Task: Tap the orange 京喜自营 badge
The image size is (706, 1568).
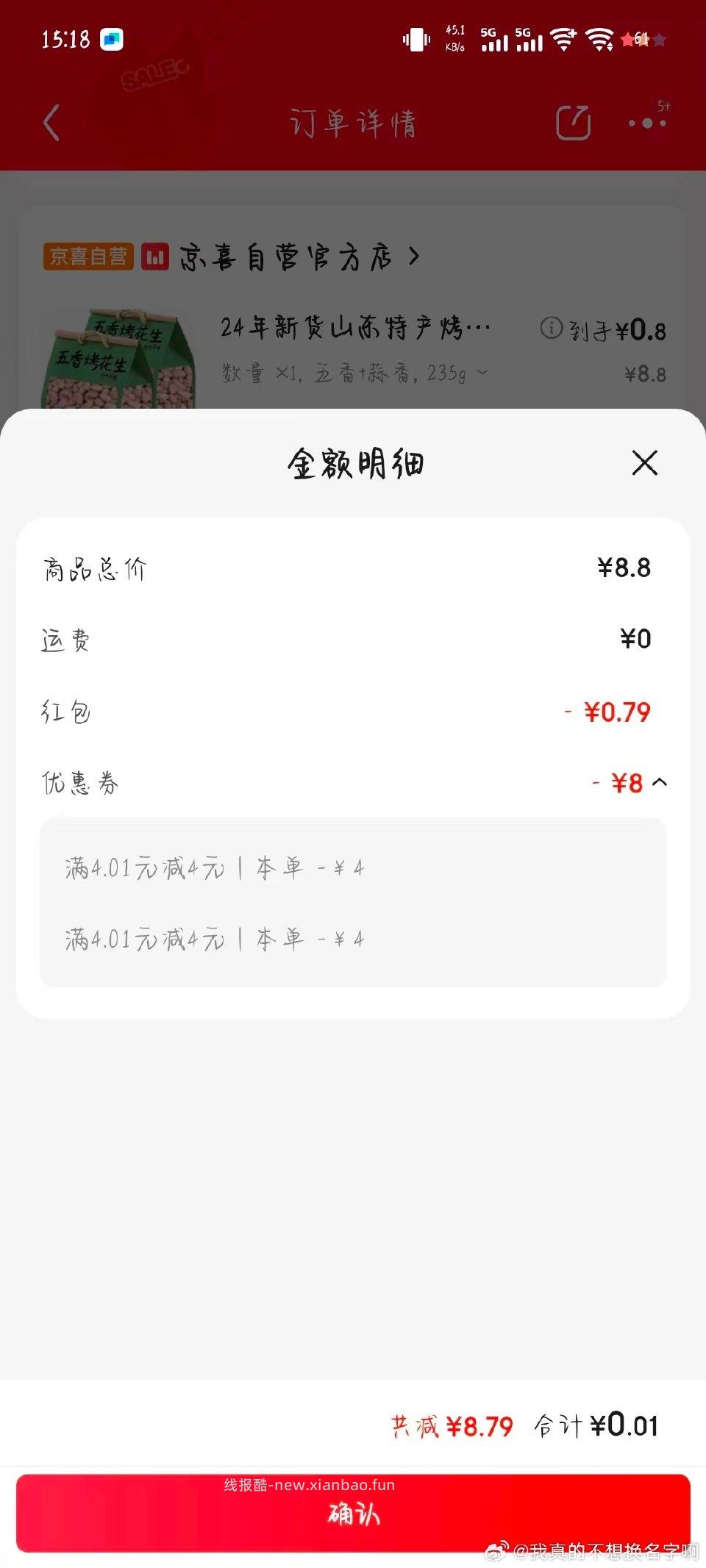Action: [88, 257]
